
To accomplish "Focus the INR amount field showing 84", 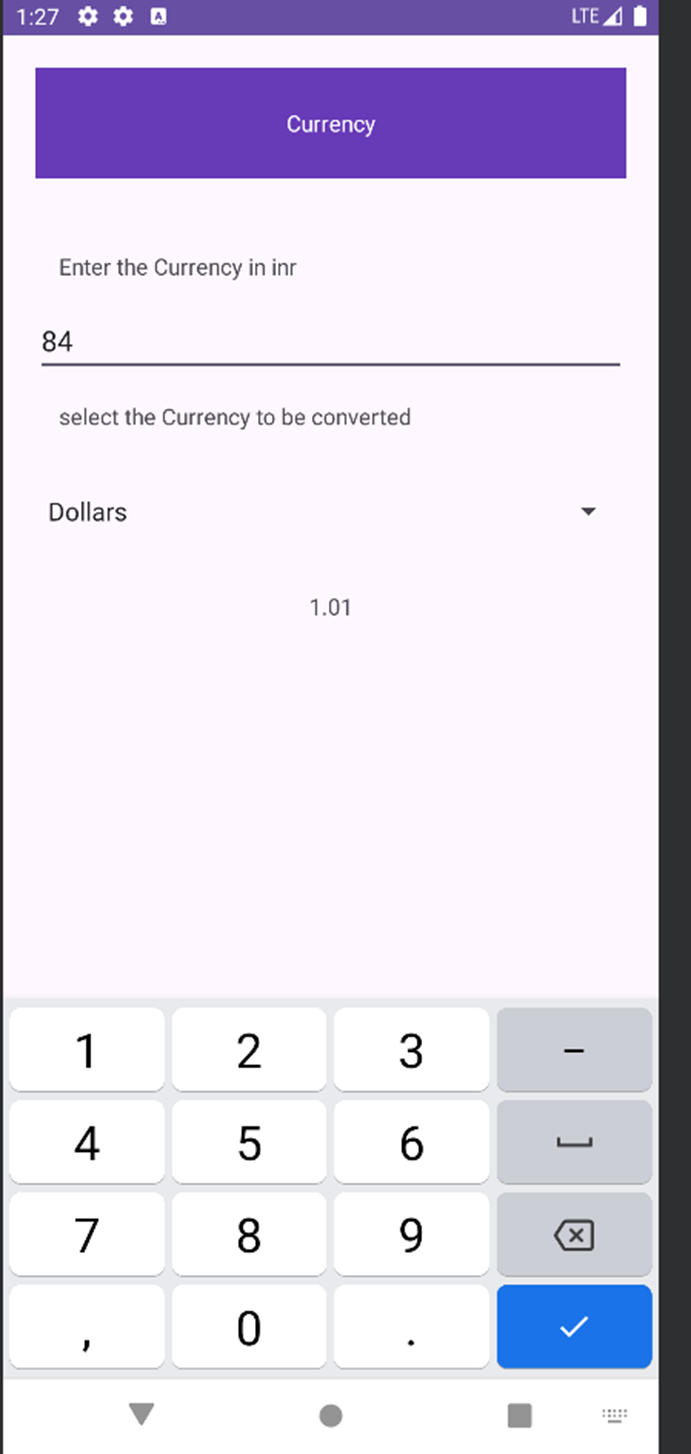I will click(x=330, y=341).
